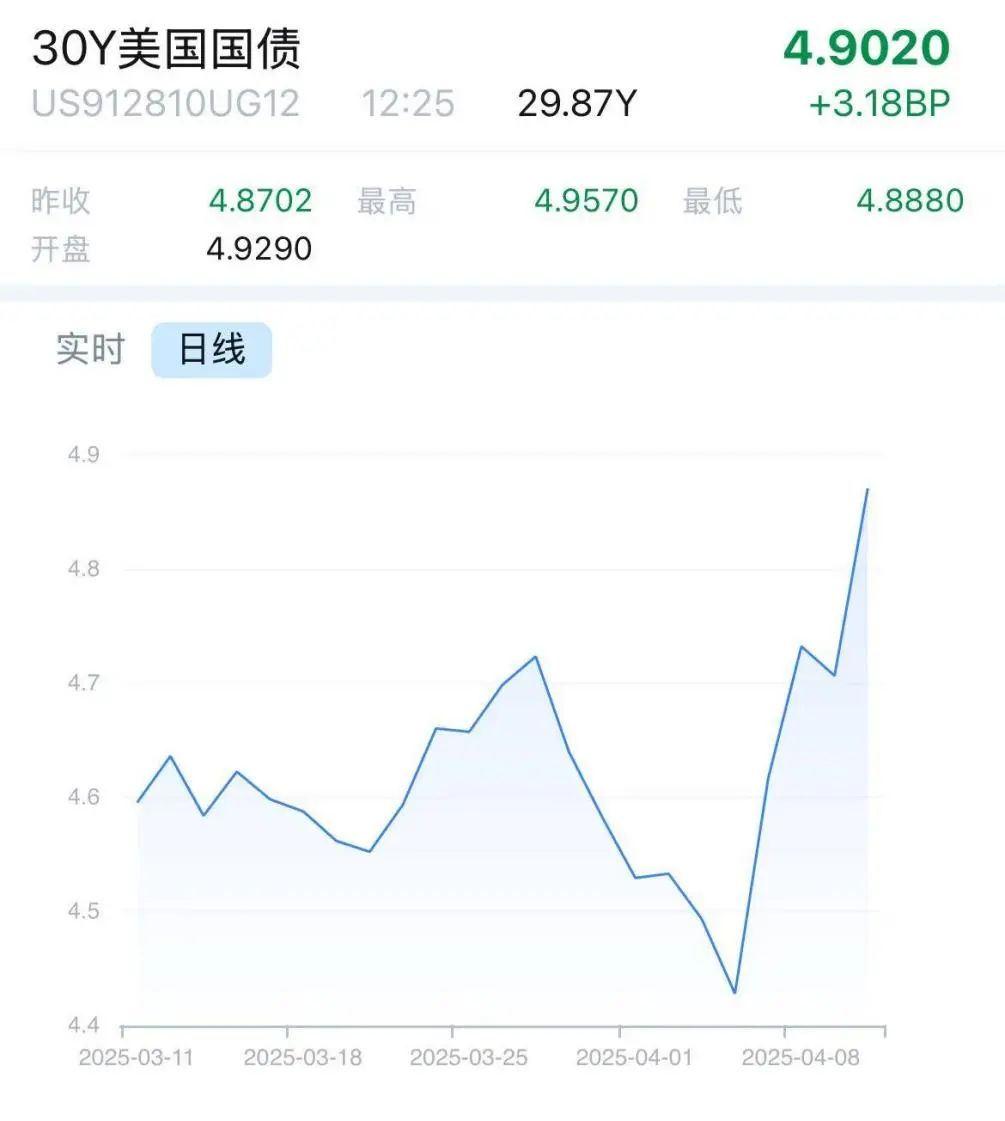Select the 日线 (daily) chart tab

coord(211,349)
